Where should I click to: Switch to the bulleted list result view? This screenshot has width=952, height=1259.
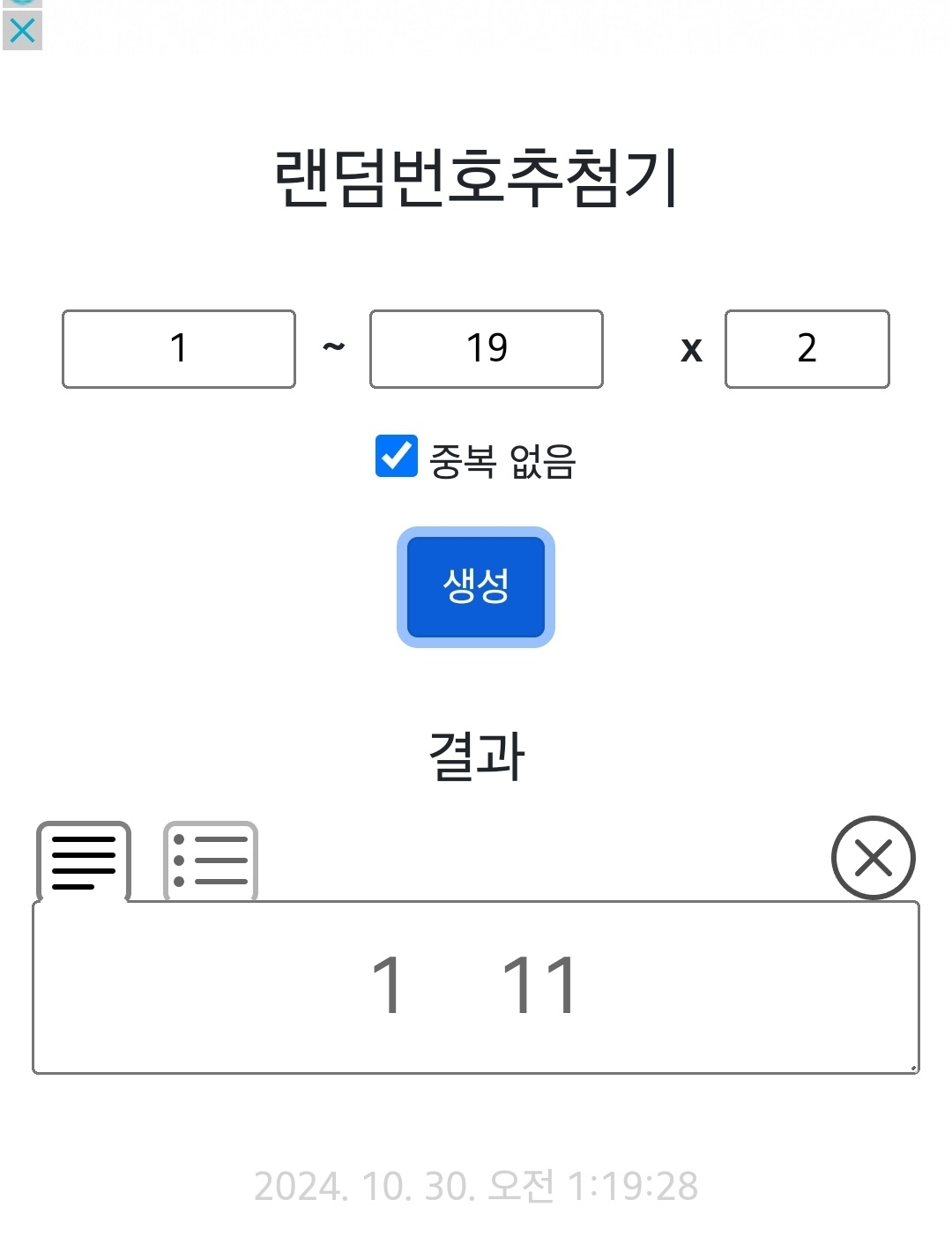[x=211, y=861]
